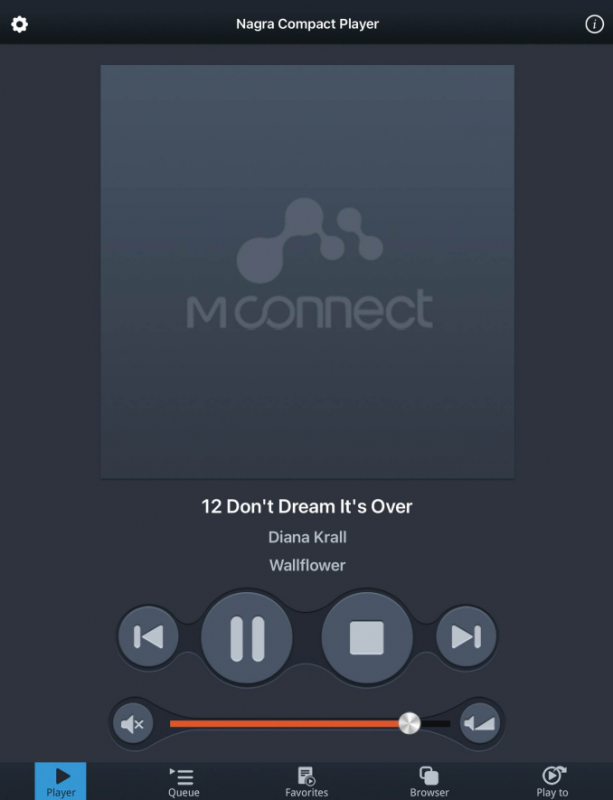Tap the volume level icon

point(480,724)
